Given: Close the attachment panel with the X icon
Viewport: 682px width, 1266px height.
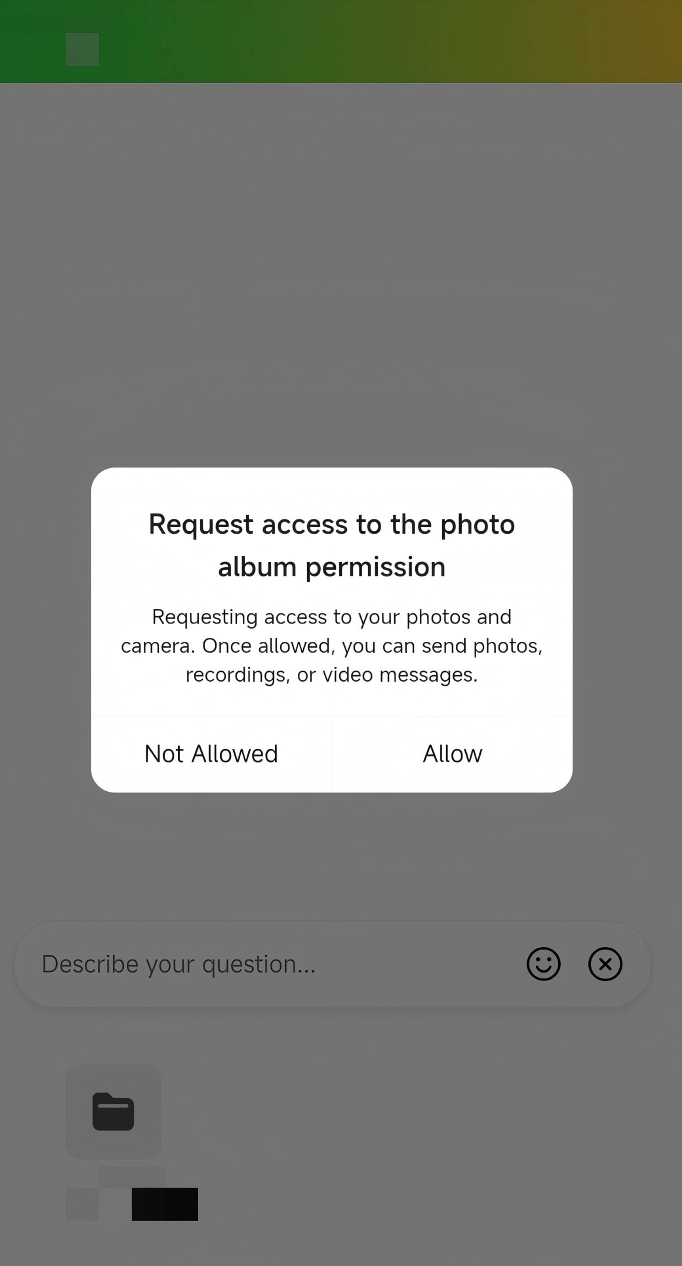Looking at the screenshot, I should tap(605, 964).
